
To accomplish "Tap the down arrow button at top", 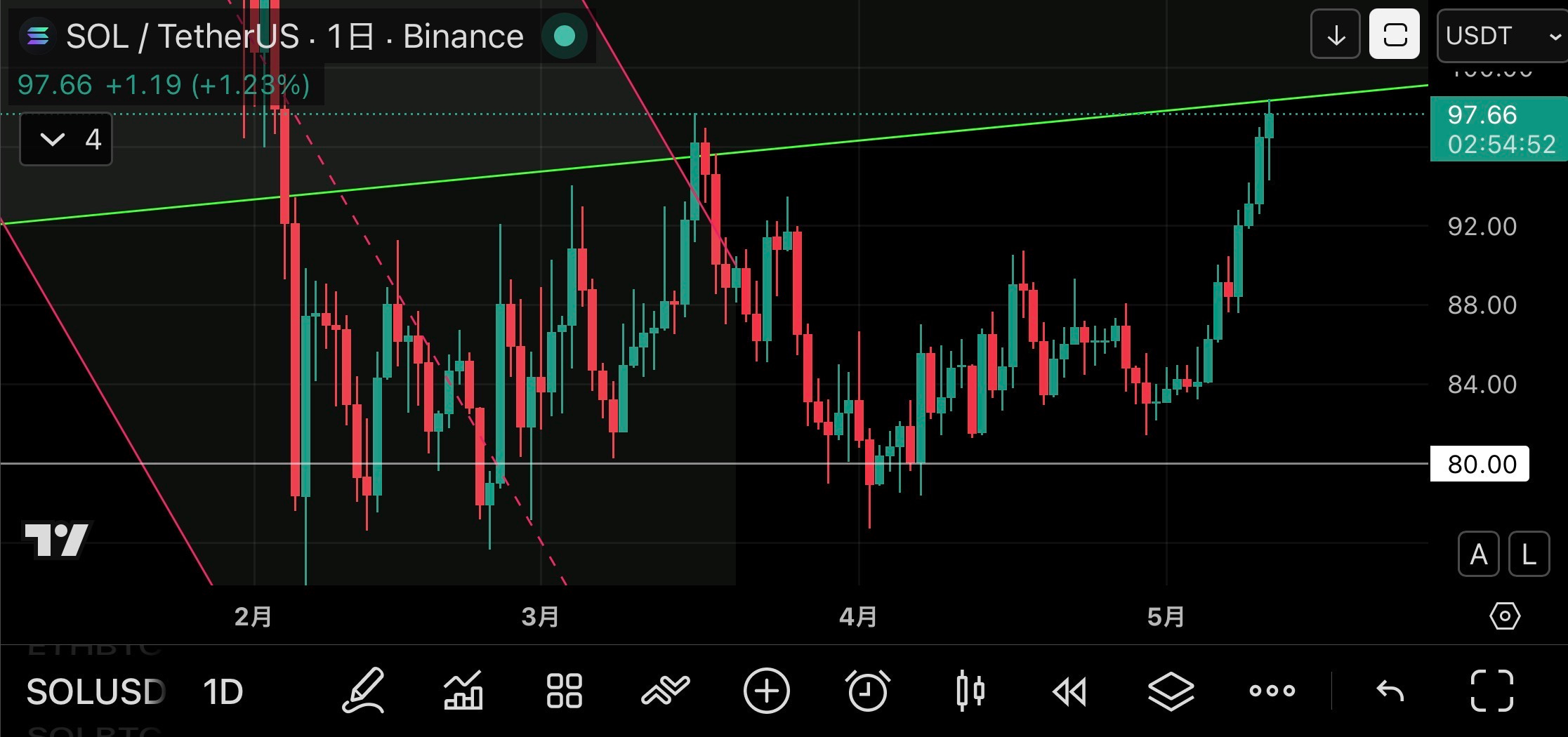I will (1336, 34).
